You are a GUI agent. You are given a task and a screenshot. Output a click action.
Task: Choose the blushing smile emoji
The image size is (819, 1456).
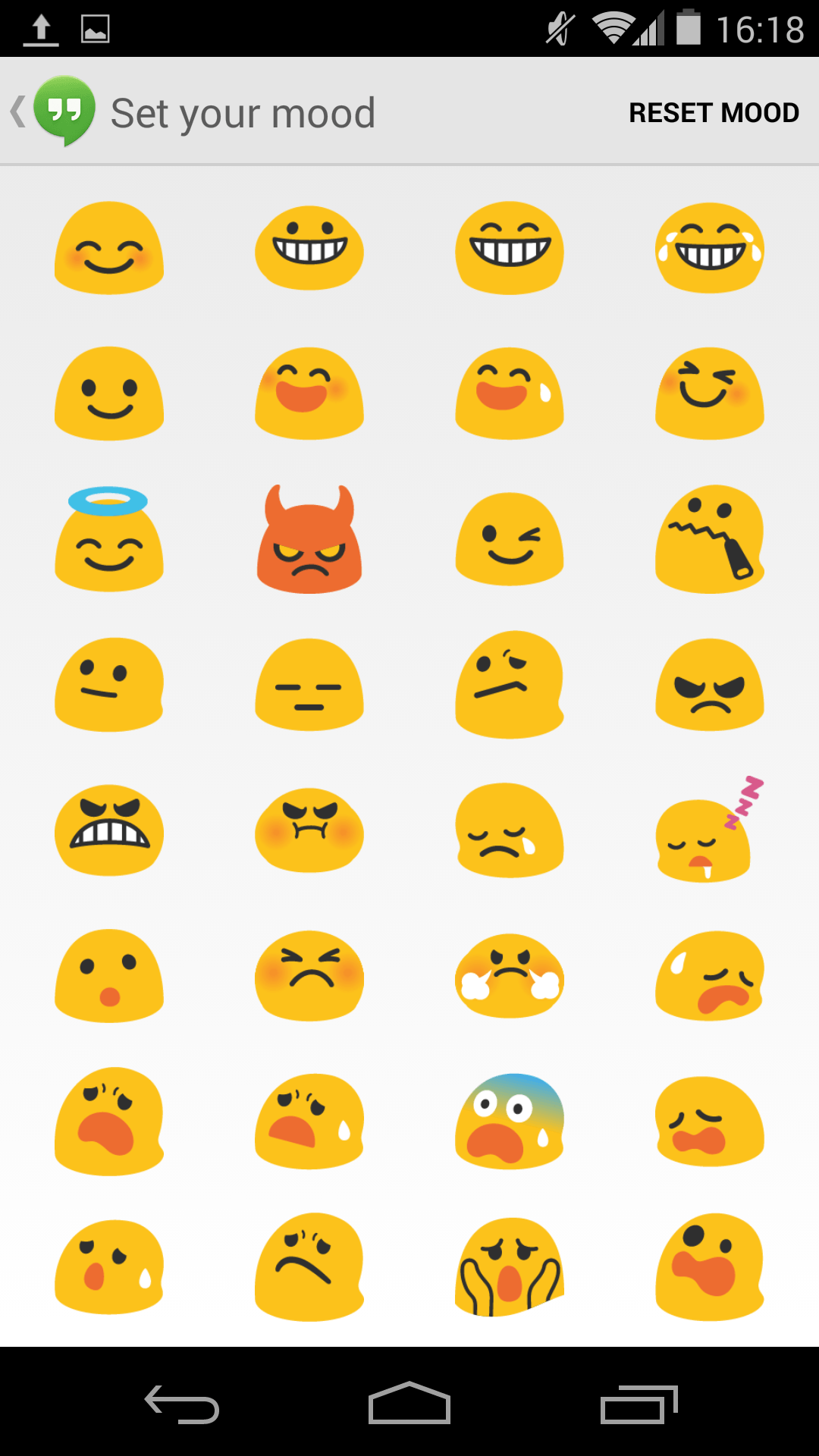(x=109, y=248)
